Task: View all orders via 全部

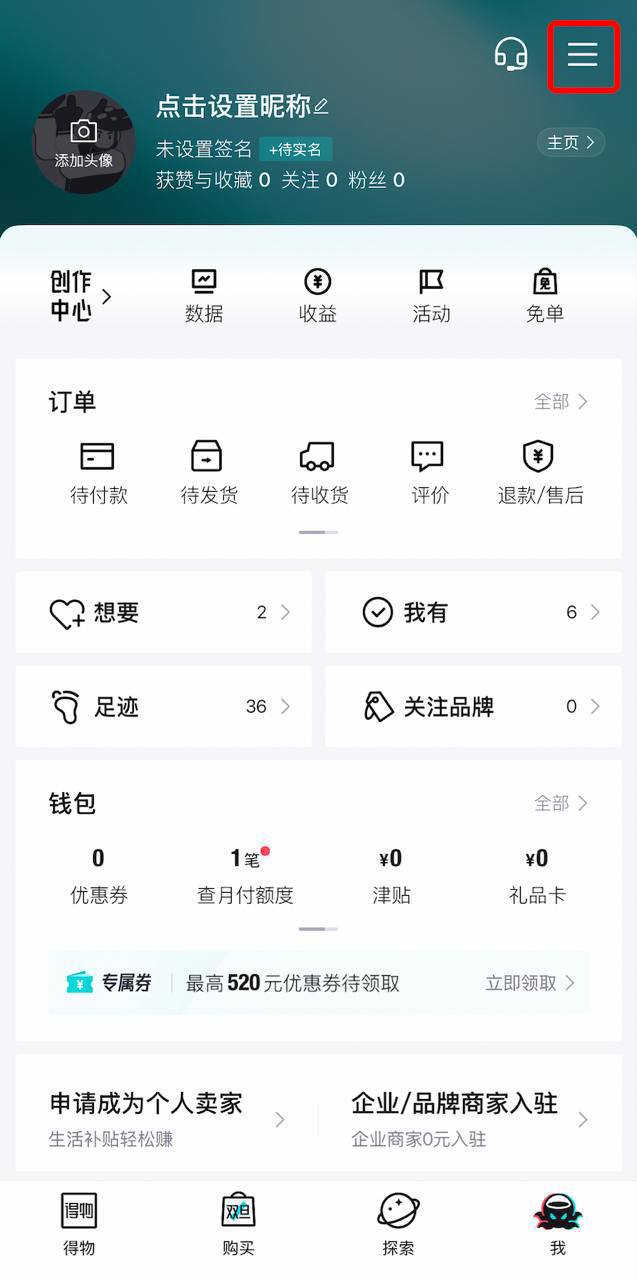Action: coord(560,402)
